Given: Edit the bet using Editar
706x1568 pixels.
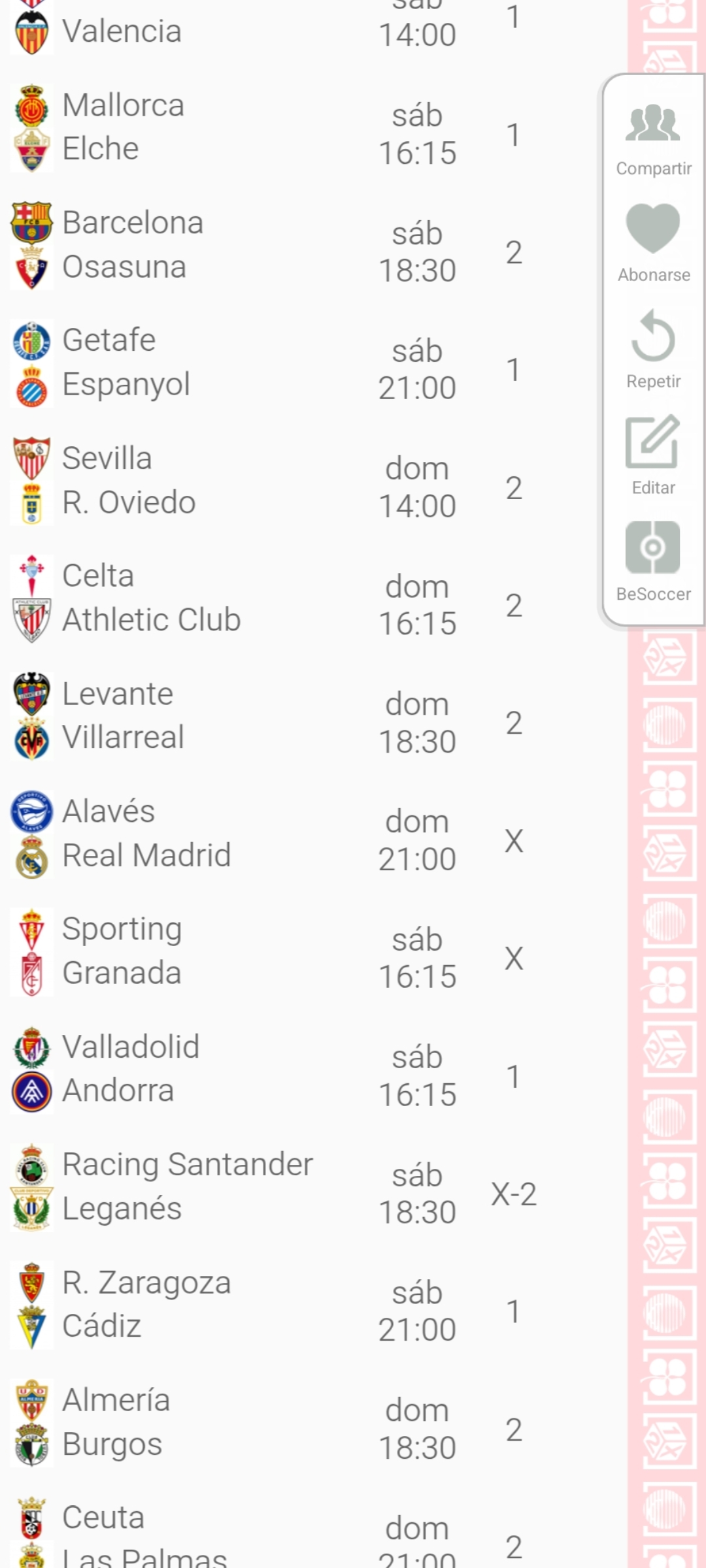Looking at the screenshot, I should tap(653, 455).
